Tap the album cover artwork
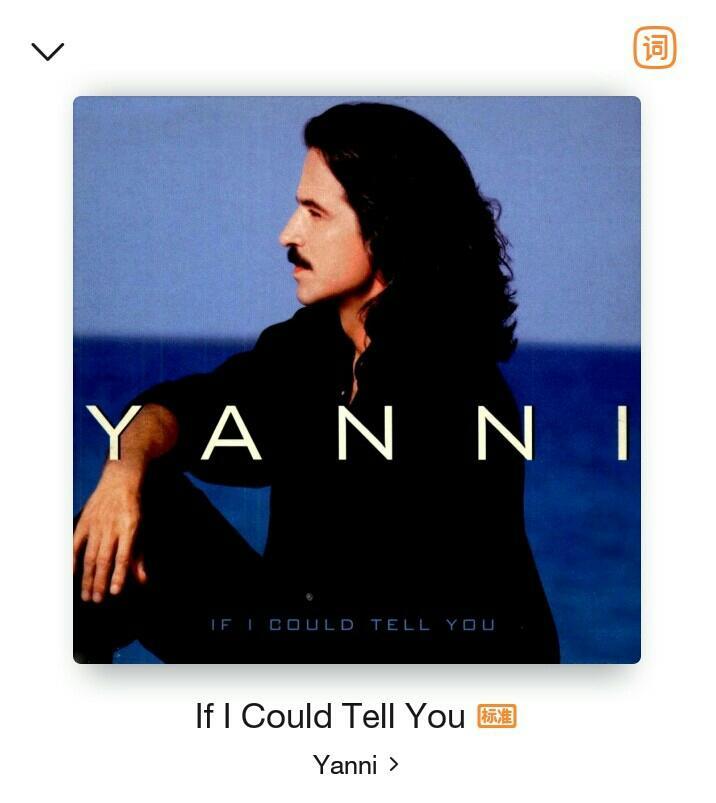This screenshot has height=803, width=716. [x=357, y=380]
